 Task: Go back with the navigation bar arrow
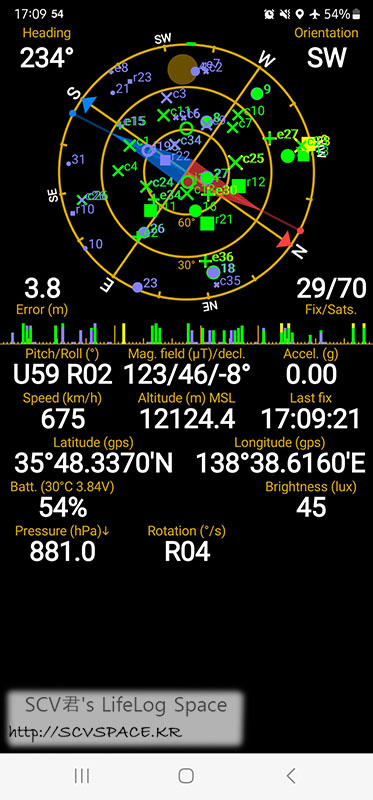(x=290, y=776)
